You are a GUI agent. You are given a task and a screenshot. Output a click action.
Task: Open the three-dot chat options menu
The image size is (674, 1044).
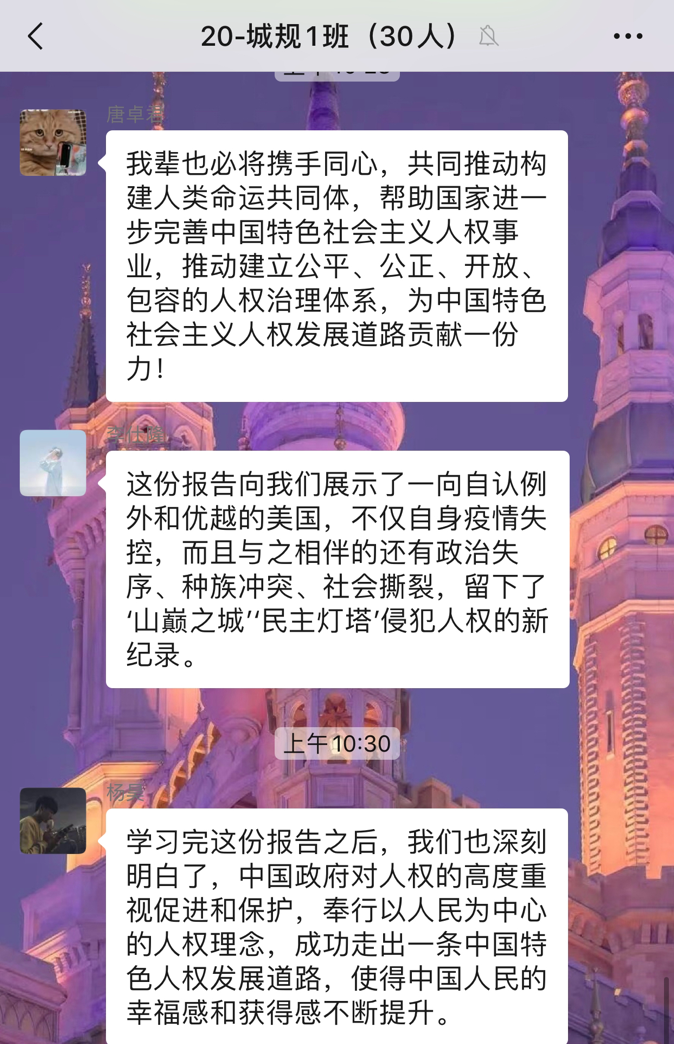coord(627,37)
